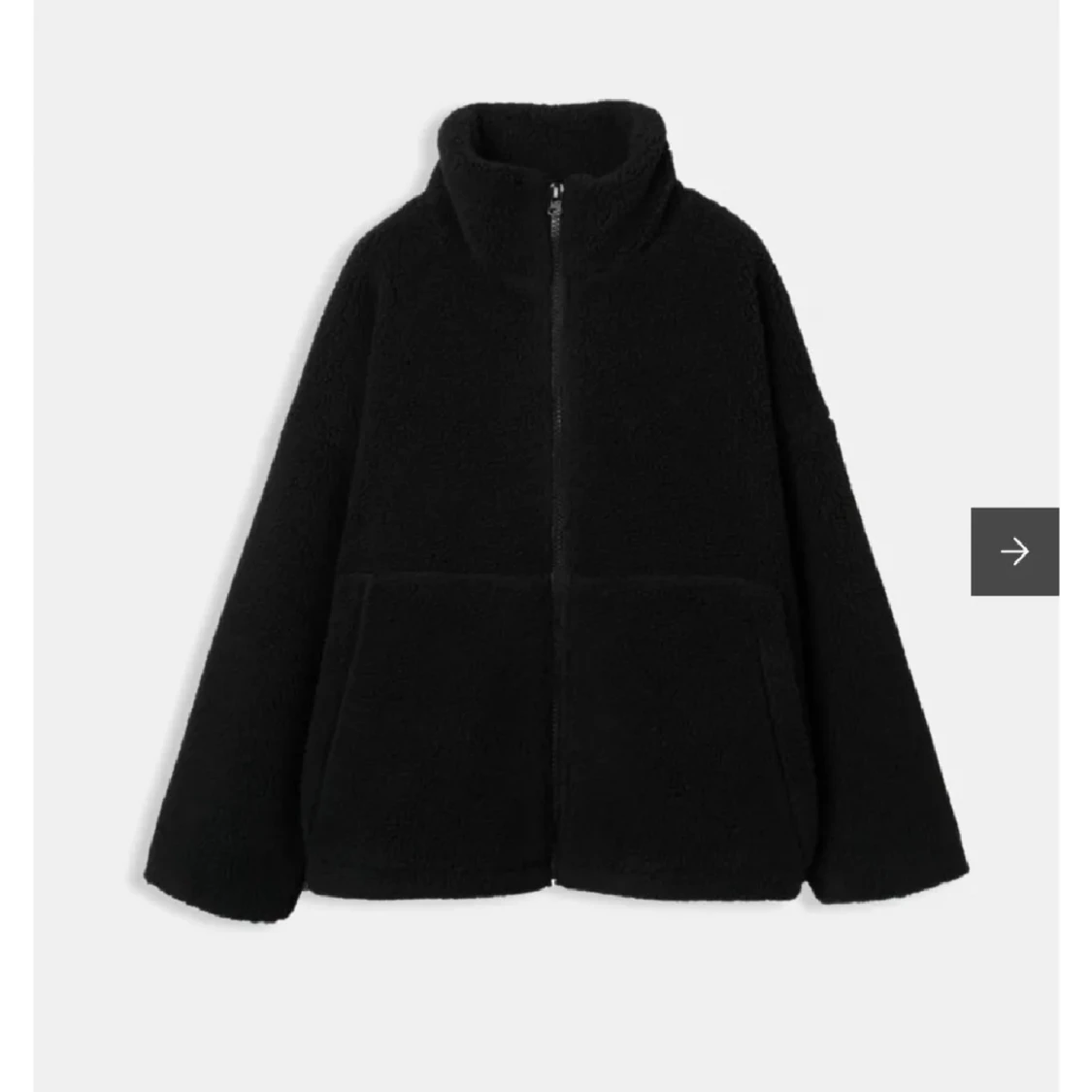Tap the next image arrow

(1014, 551)
